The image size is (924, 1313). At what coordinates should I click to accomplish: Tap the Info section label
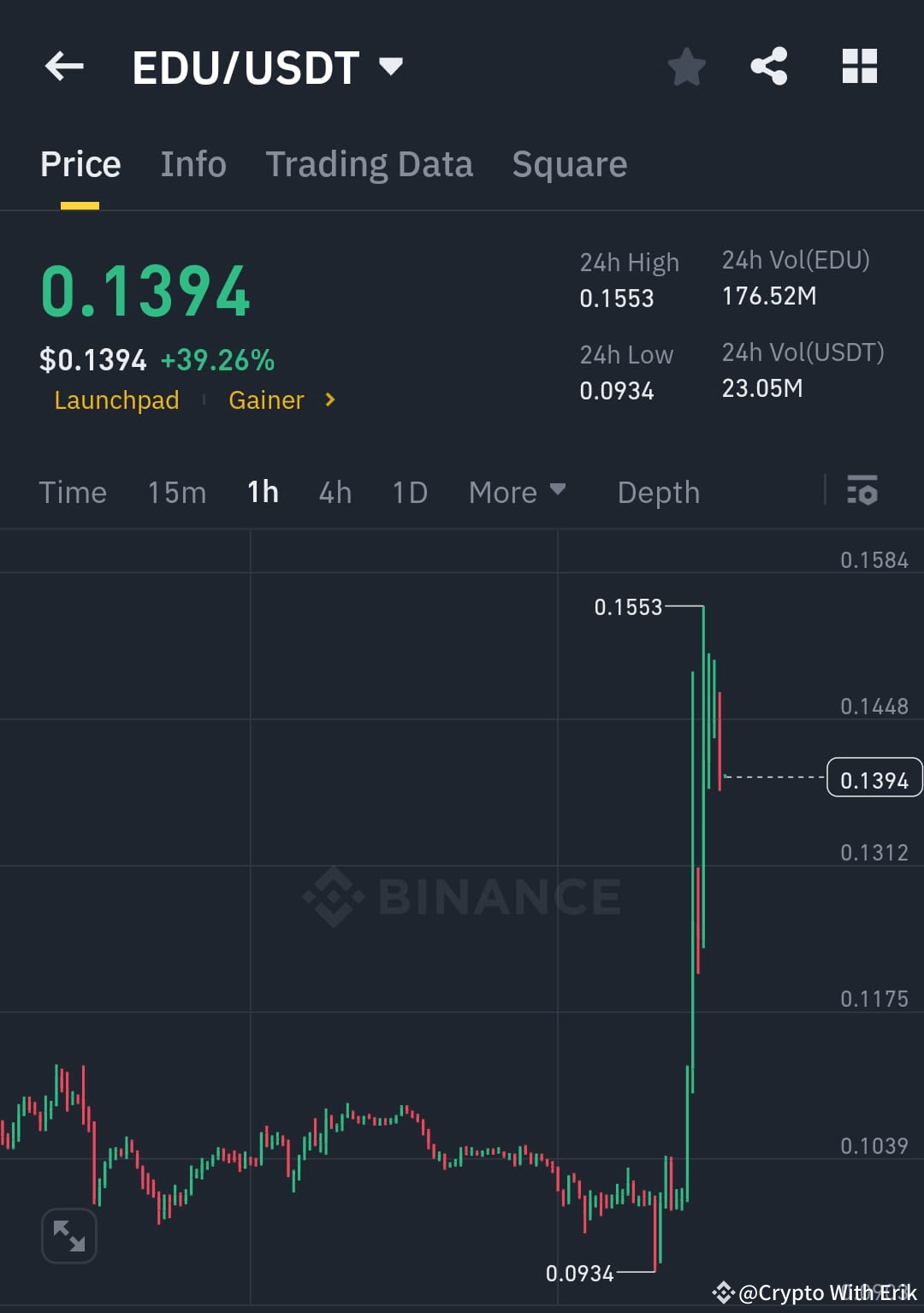click(x=192, y=163)
